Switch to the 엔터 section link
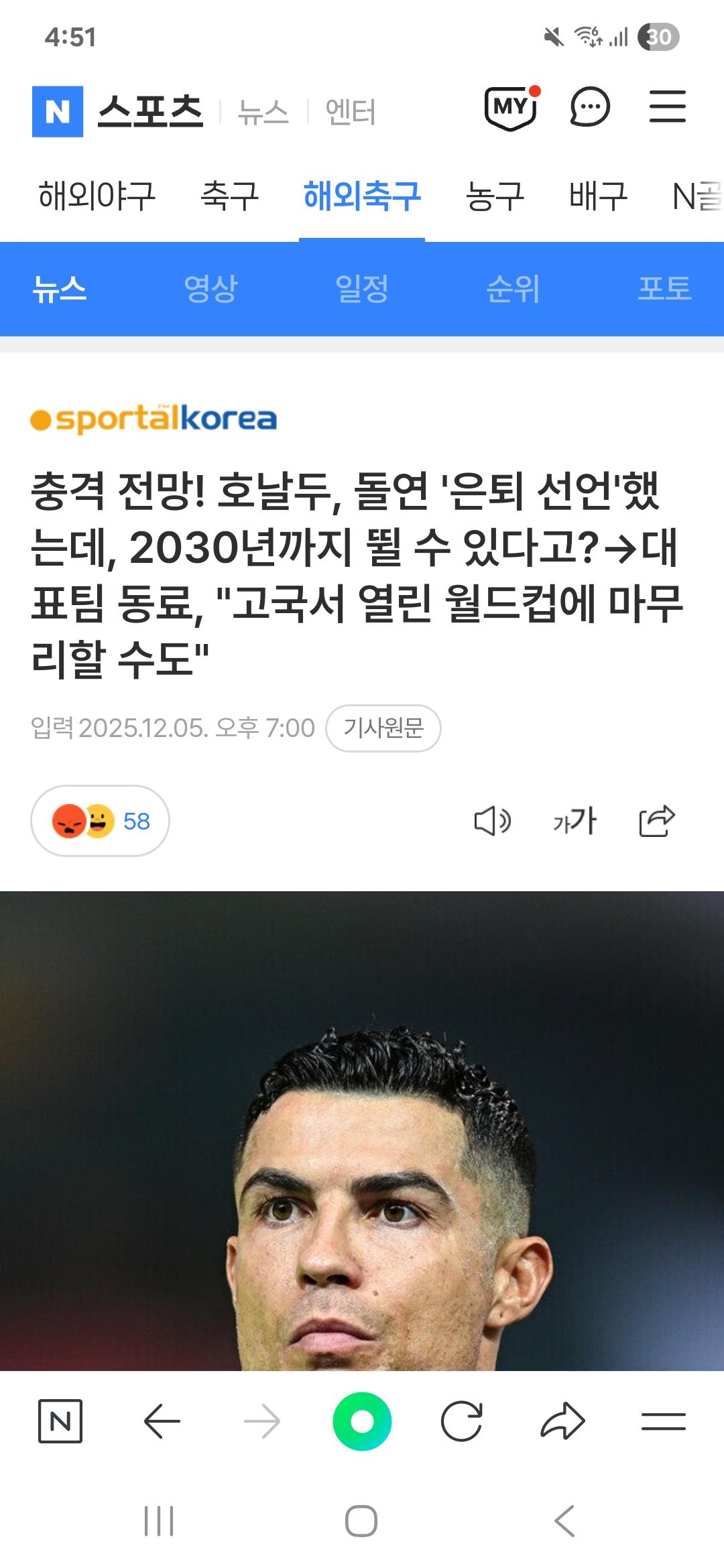 (x=350, y=112)
